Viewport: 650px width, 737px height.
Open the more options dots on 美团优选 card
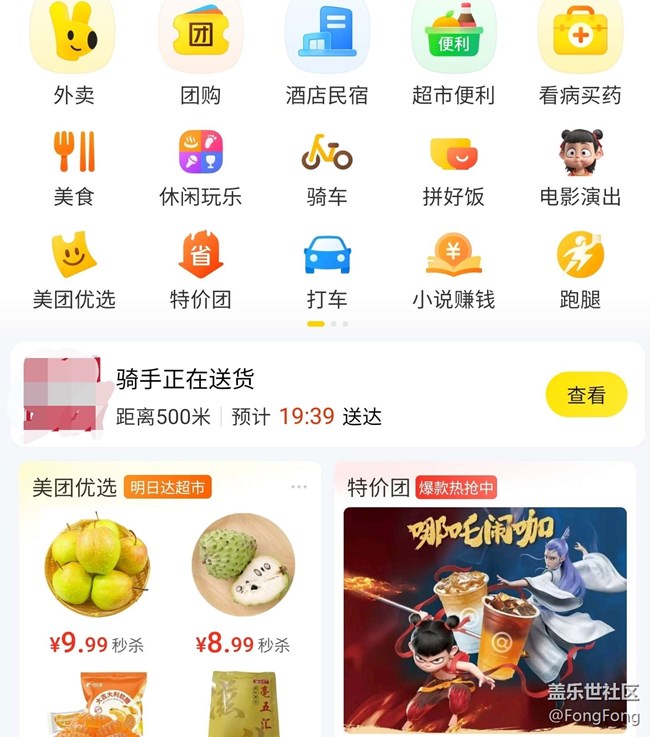(299, 487)
